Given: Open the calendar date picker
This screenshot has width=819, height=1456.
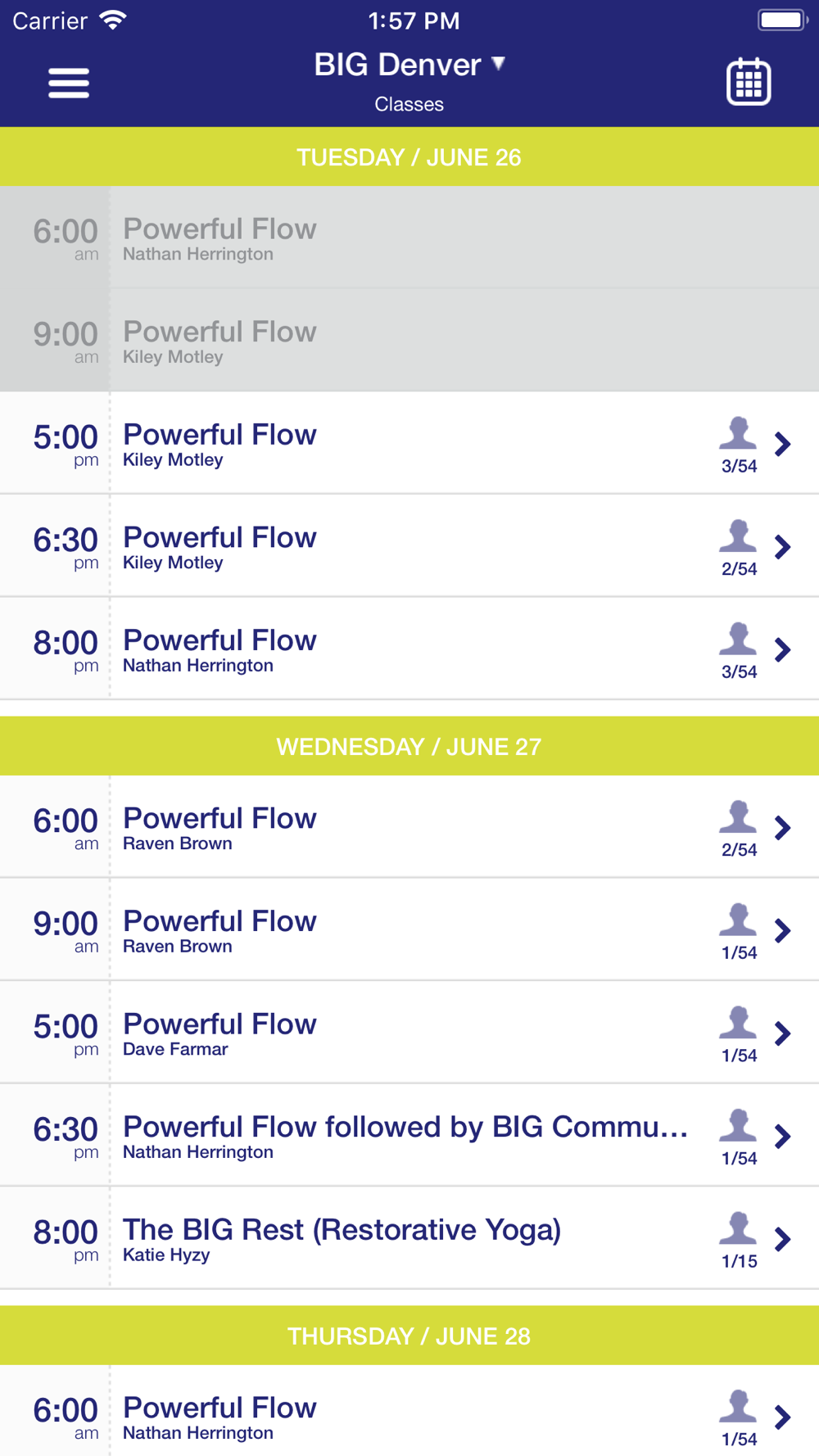Looking at the screenshot, I should coord(749,82).
